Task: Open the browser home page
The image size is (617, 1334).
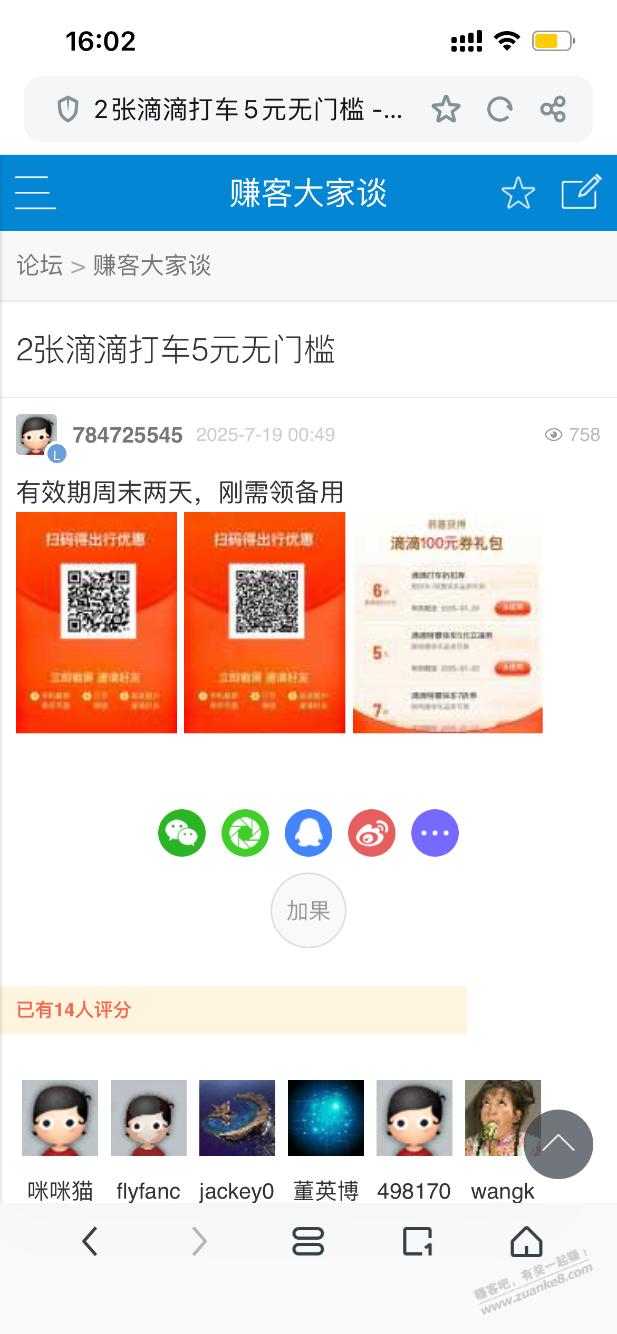Action: pyautogui.click(x=526, y=1242)
